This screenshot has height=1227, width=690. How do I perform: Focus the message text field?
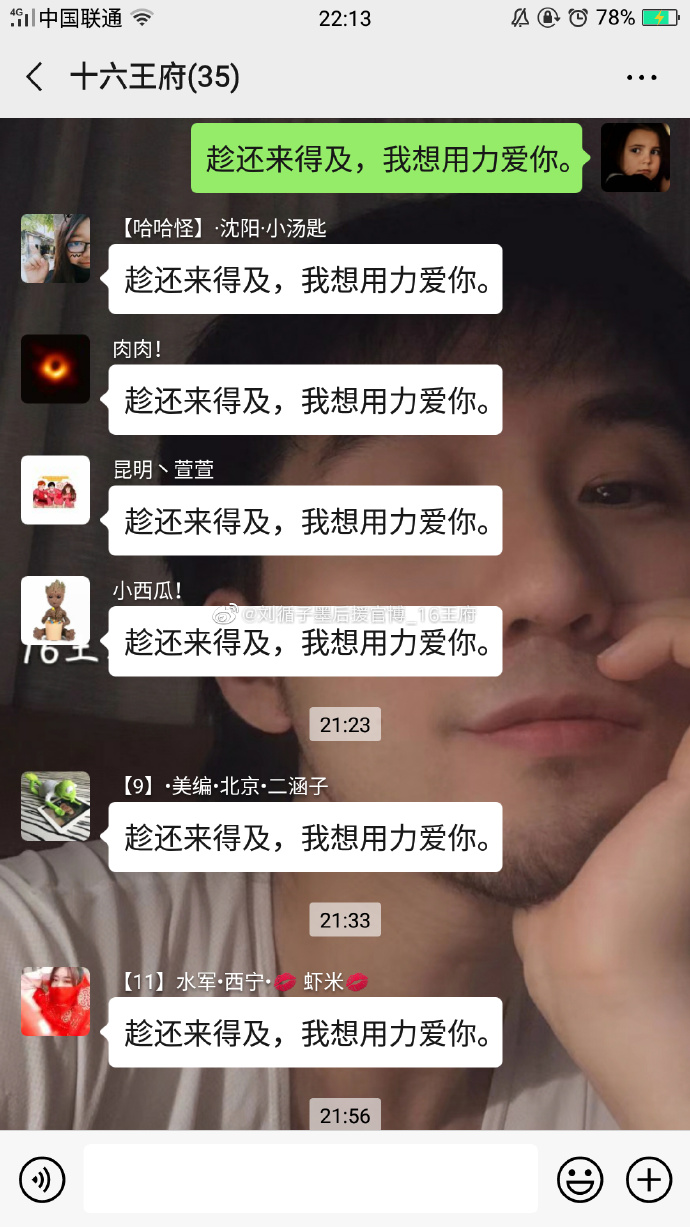[310, 1179]
